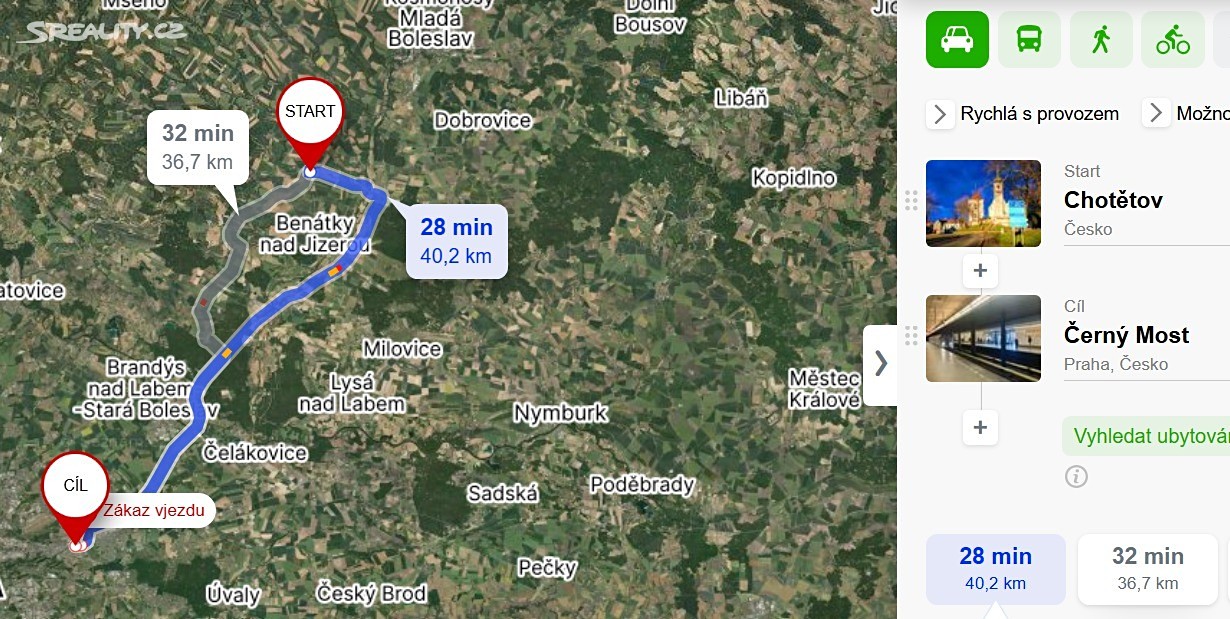Tap the 28 min route bubble on map

[456, 241]
